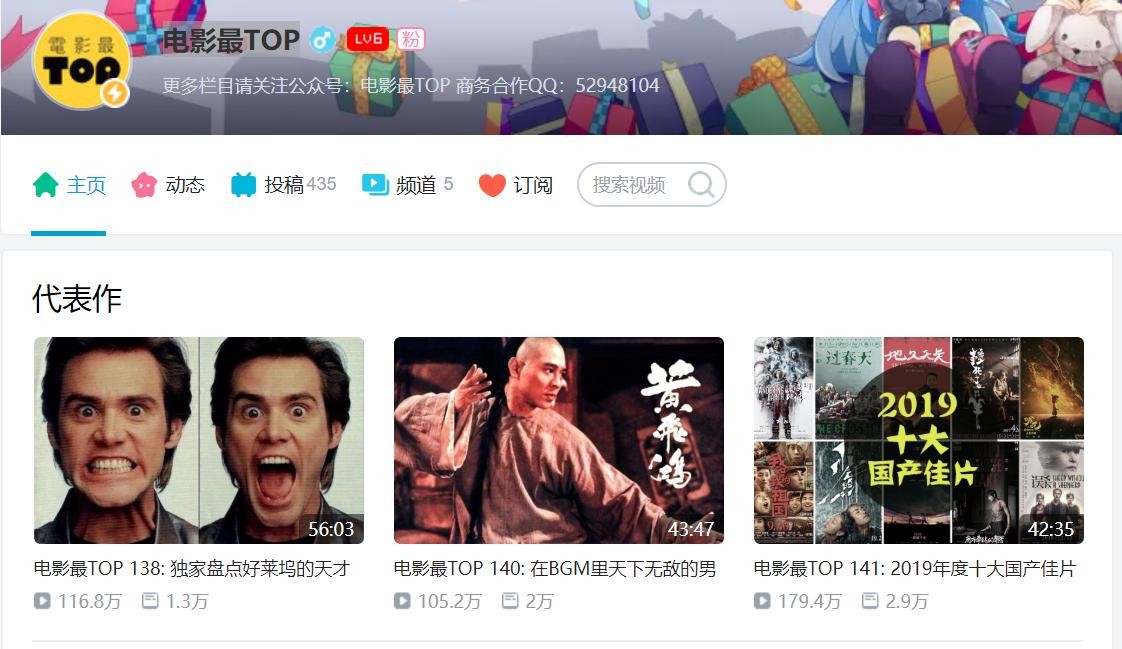Open title 电影最TOP 140: 在BGM里天下无敌的男
1122x649 pixels.
pyautogui.click(x=555, y=569)
